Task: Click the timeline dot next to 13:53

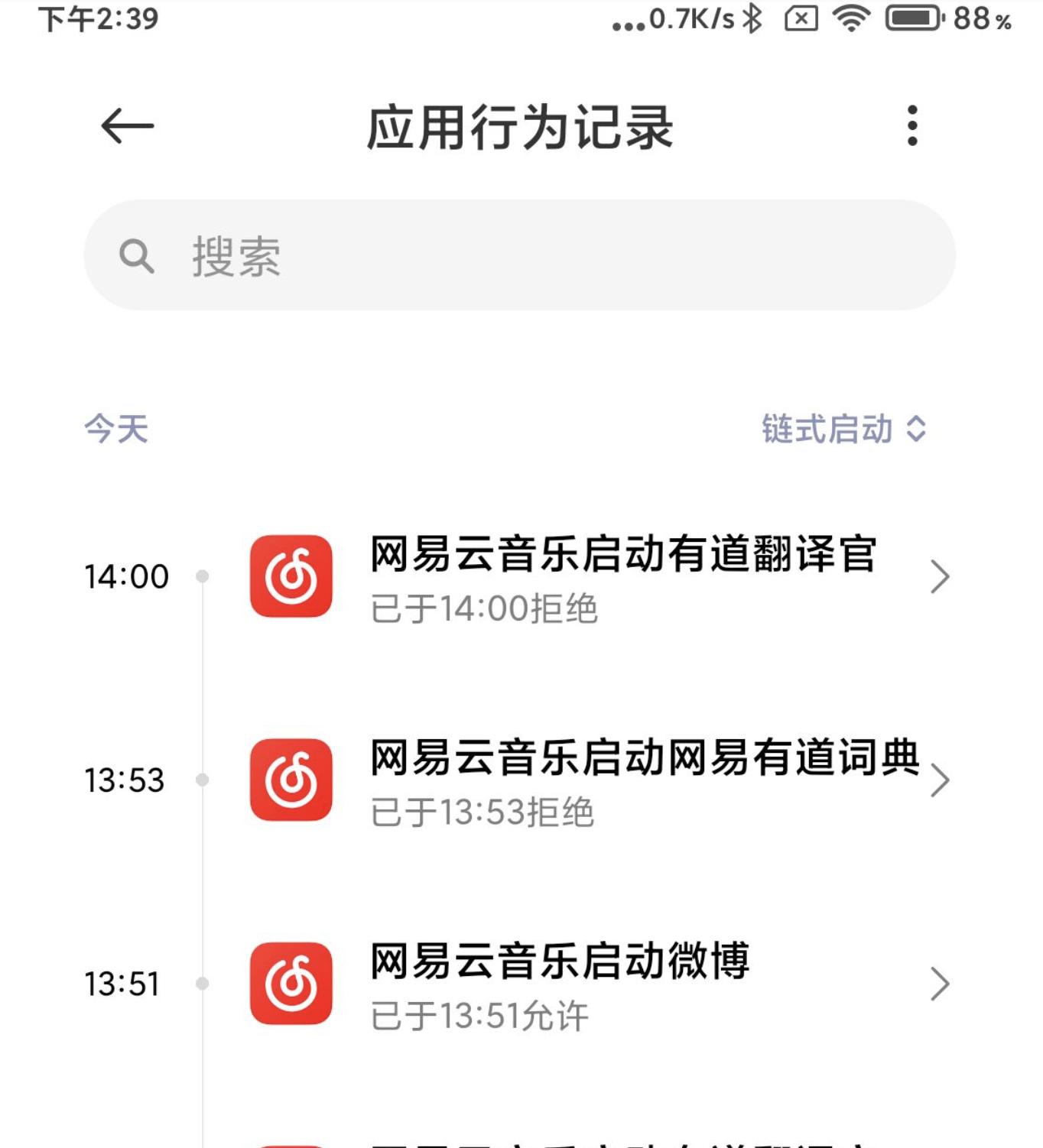Action: (x=202, y=779)
